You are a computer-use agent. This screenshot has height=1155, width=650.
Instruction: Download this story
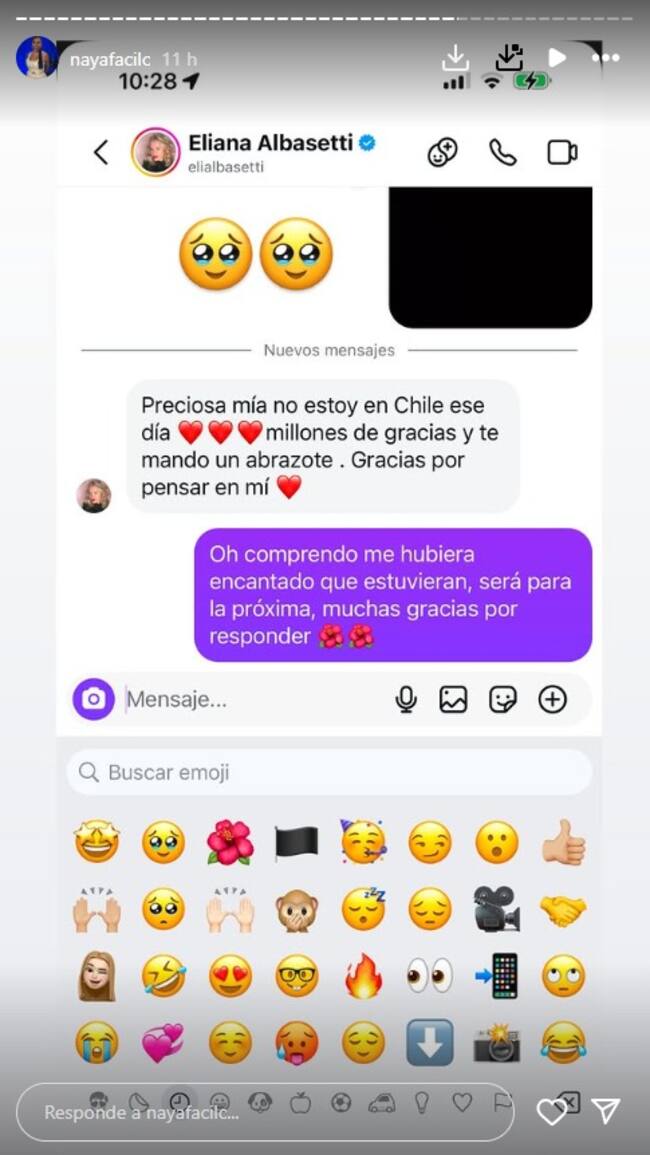point(455,58)
